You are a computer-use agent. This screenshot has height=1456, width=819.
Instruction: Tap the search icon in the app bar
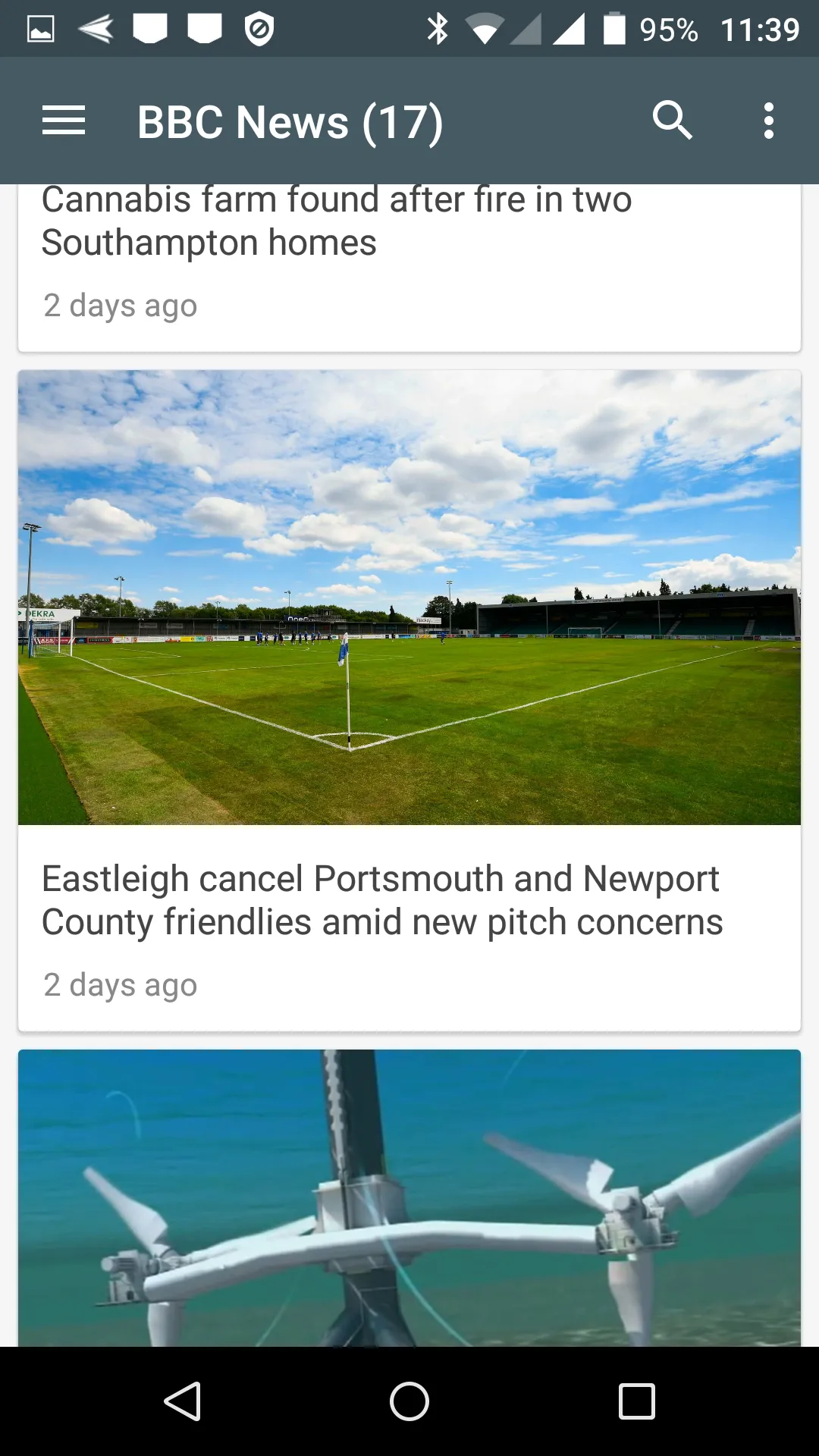673,121
